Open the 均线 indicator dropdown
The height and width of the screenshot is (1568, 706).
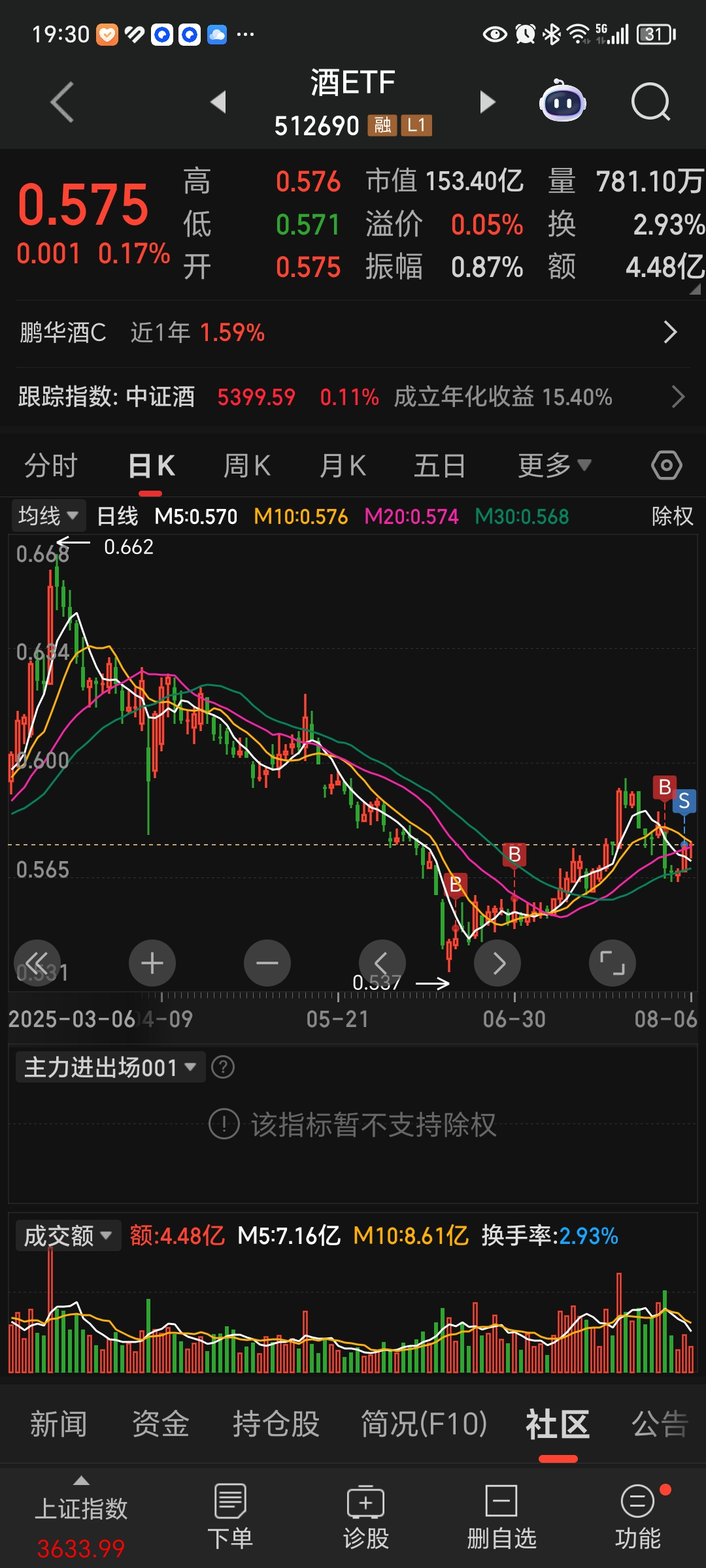(48, 516)
